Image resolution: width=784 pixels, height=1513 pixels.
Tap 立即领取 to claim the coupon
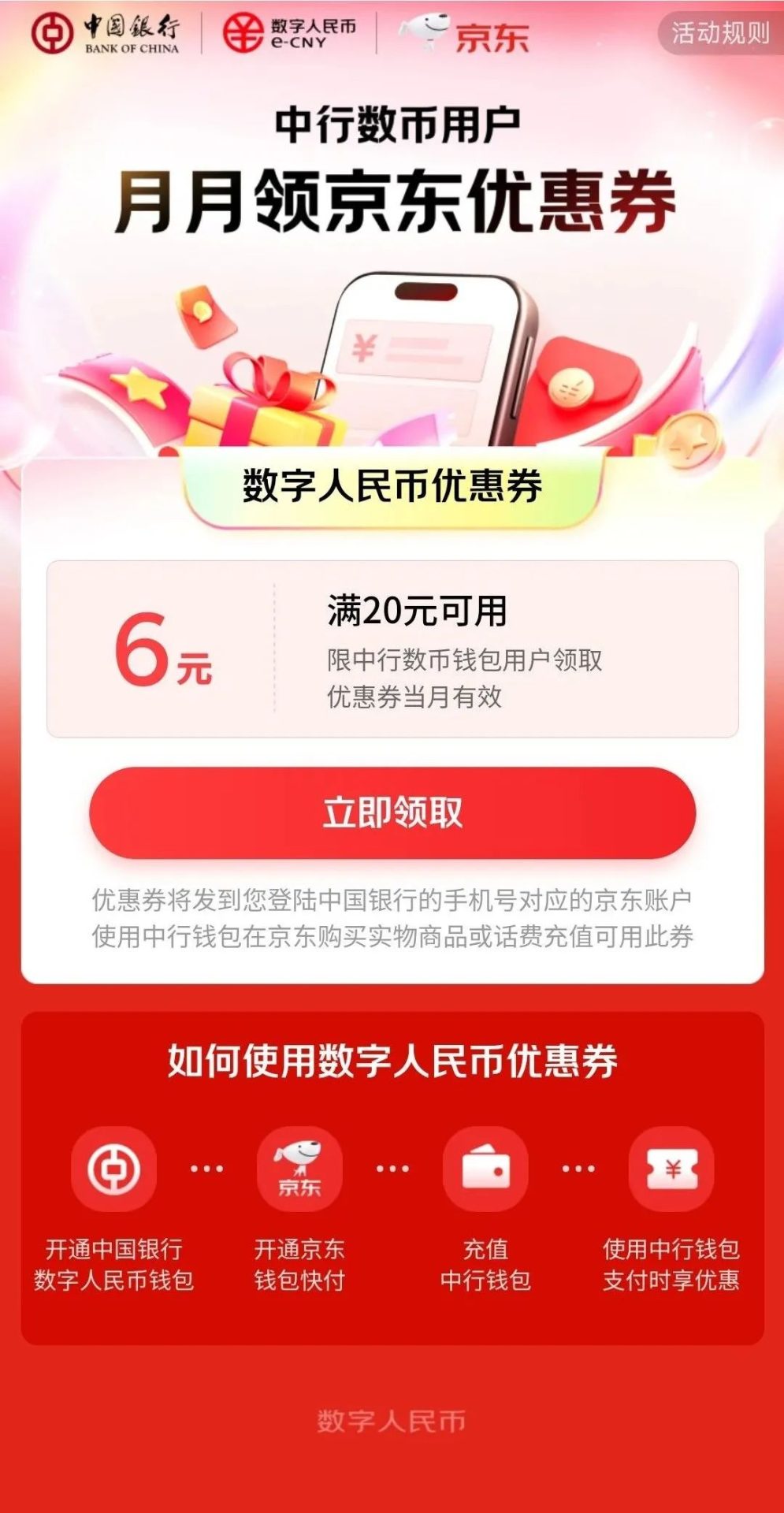point(392,812)
